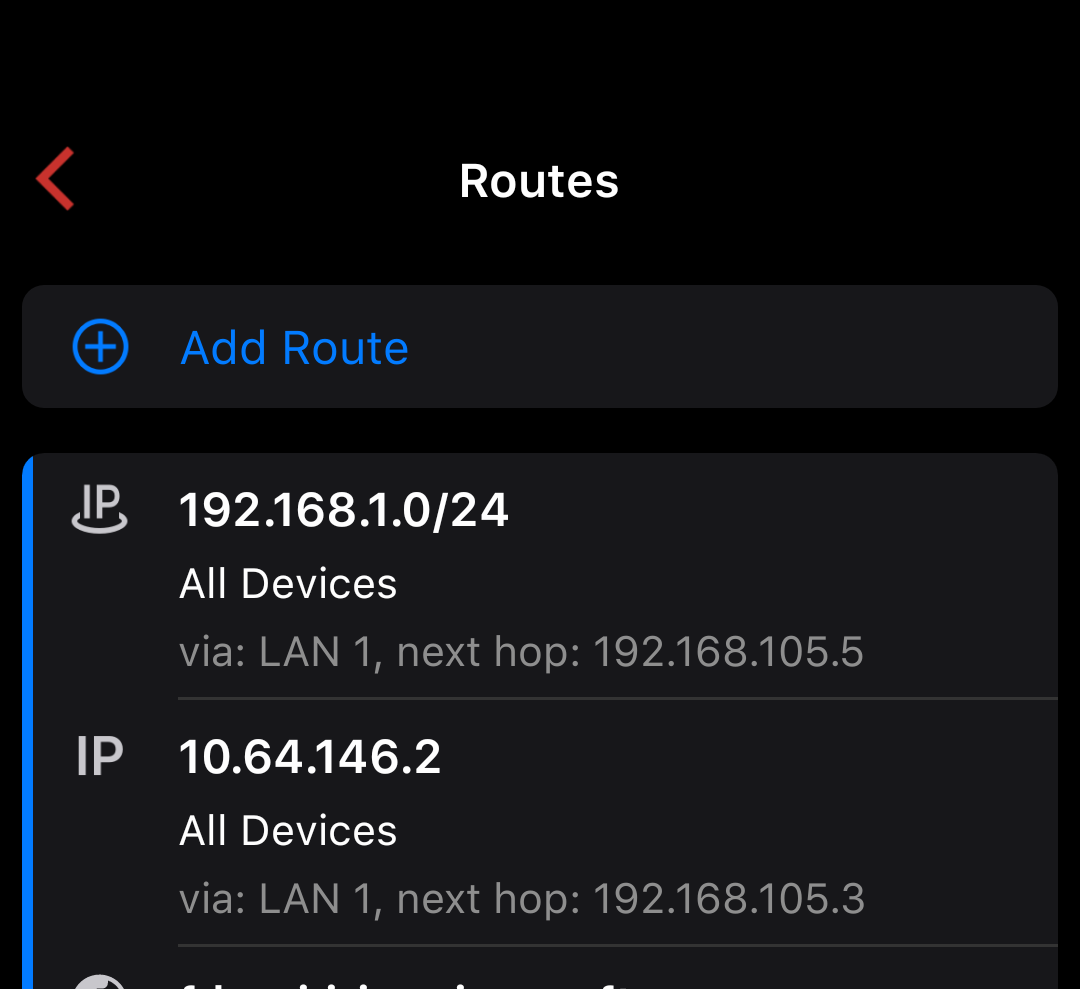
Task: Open the 192.168.1.0/24 route
Action: pos(540,578)
